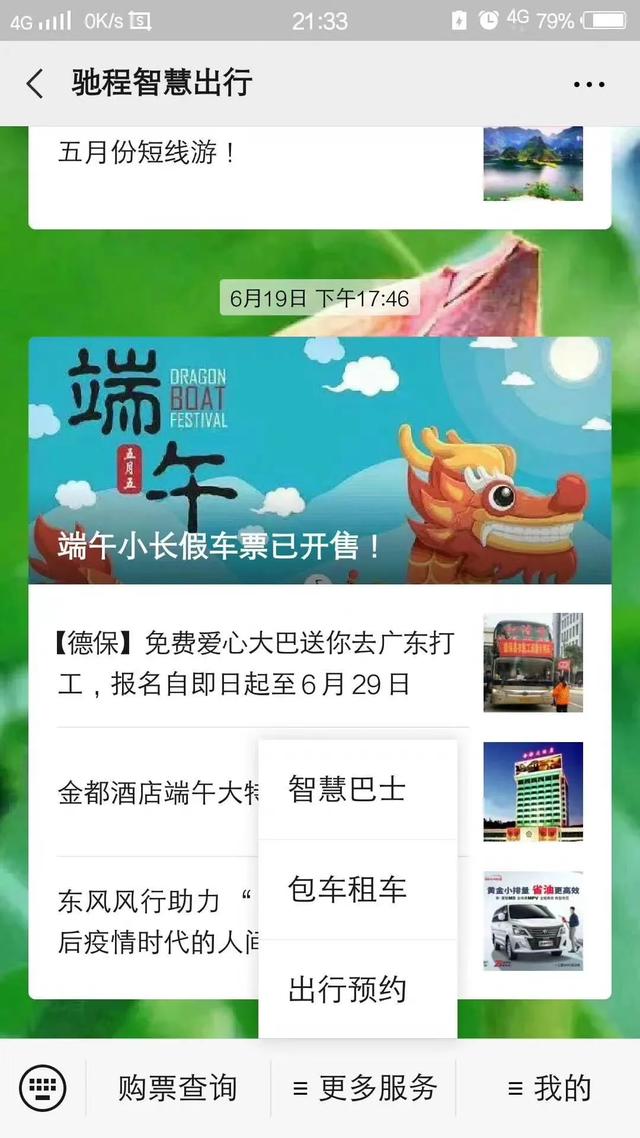
Task: Select 智慧巴士 from the popup
Action: click(x=347, y=789)
